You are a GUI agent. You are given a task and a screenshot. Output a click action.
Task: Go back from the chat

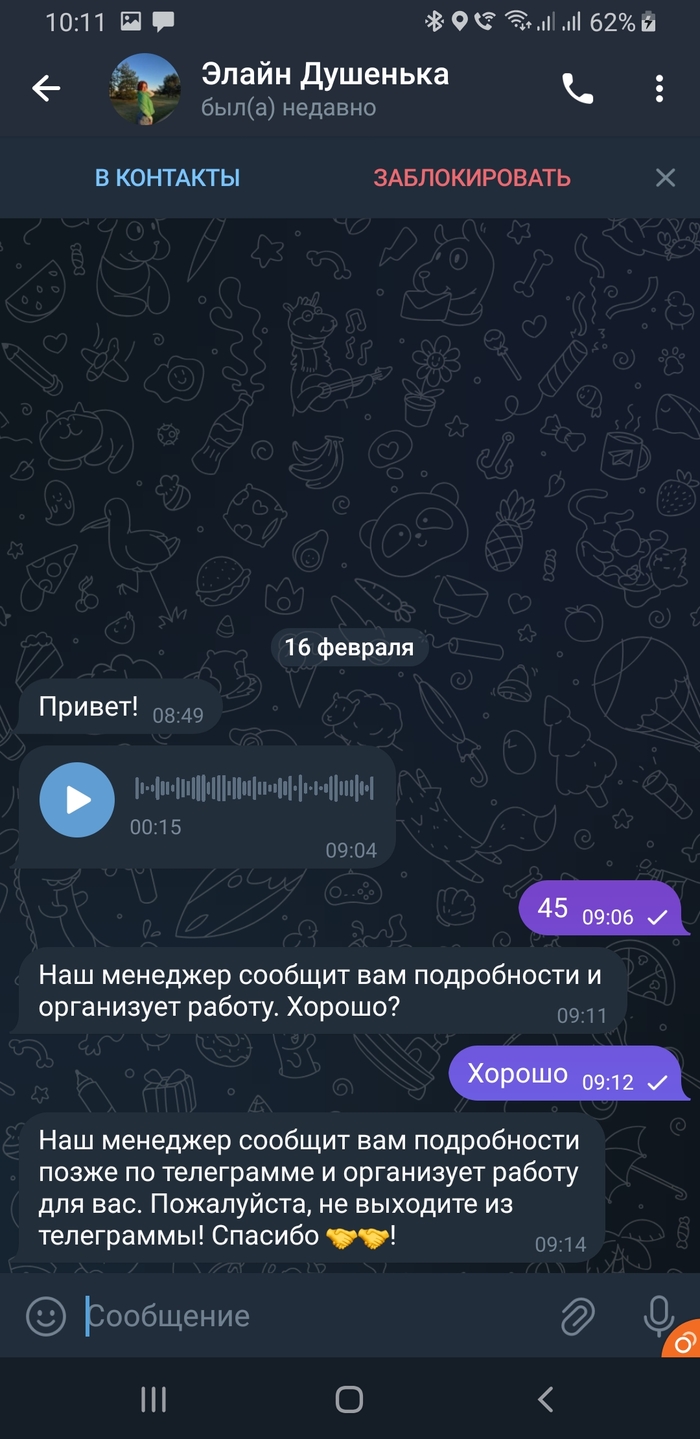46,89
